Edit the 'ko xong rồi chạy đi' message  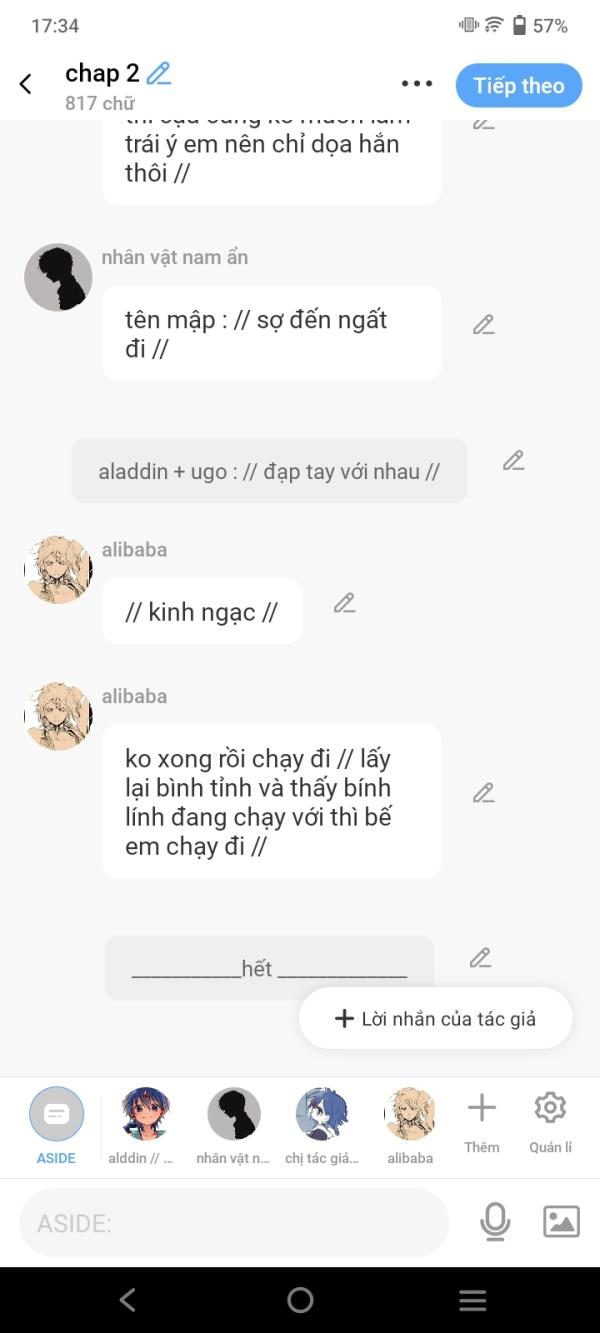pos(484,793)
